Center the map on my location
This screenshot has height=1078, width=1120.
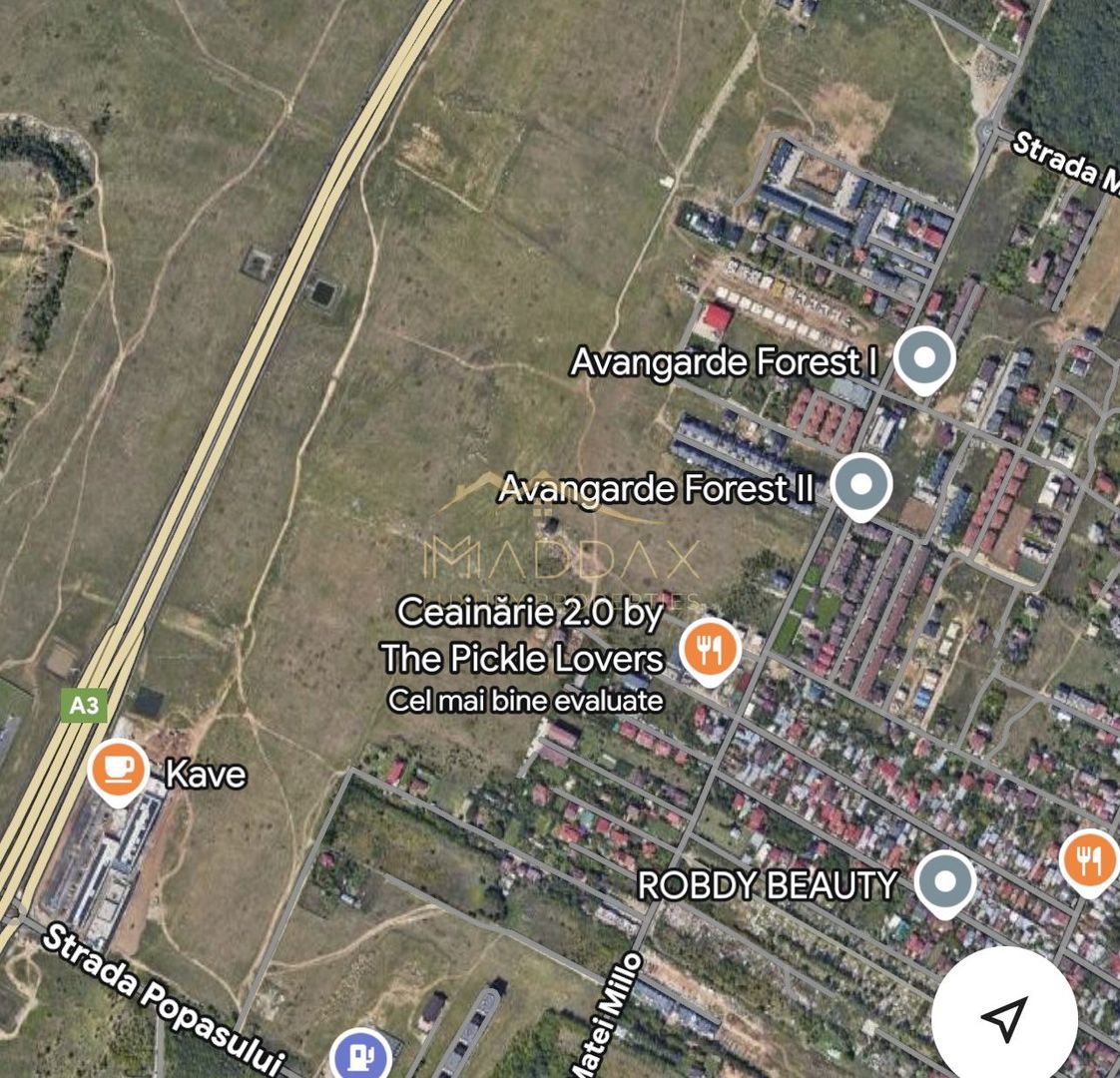(1004, 1016)
